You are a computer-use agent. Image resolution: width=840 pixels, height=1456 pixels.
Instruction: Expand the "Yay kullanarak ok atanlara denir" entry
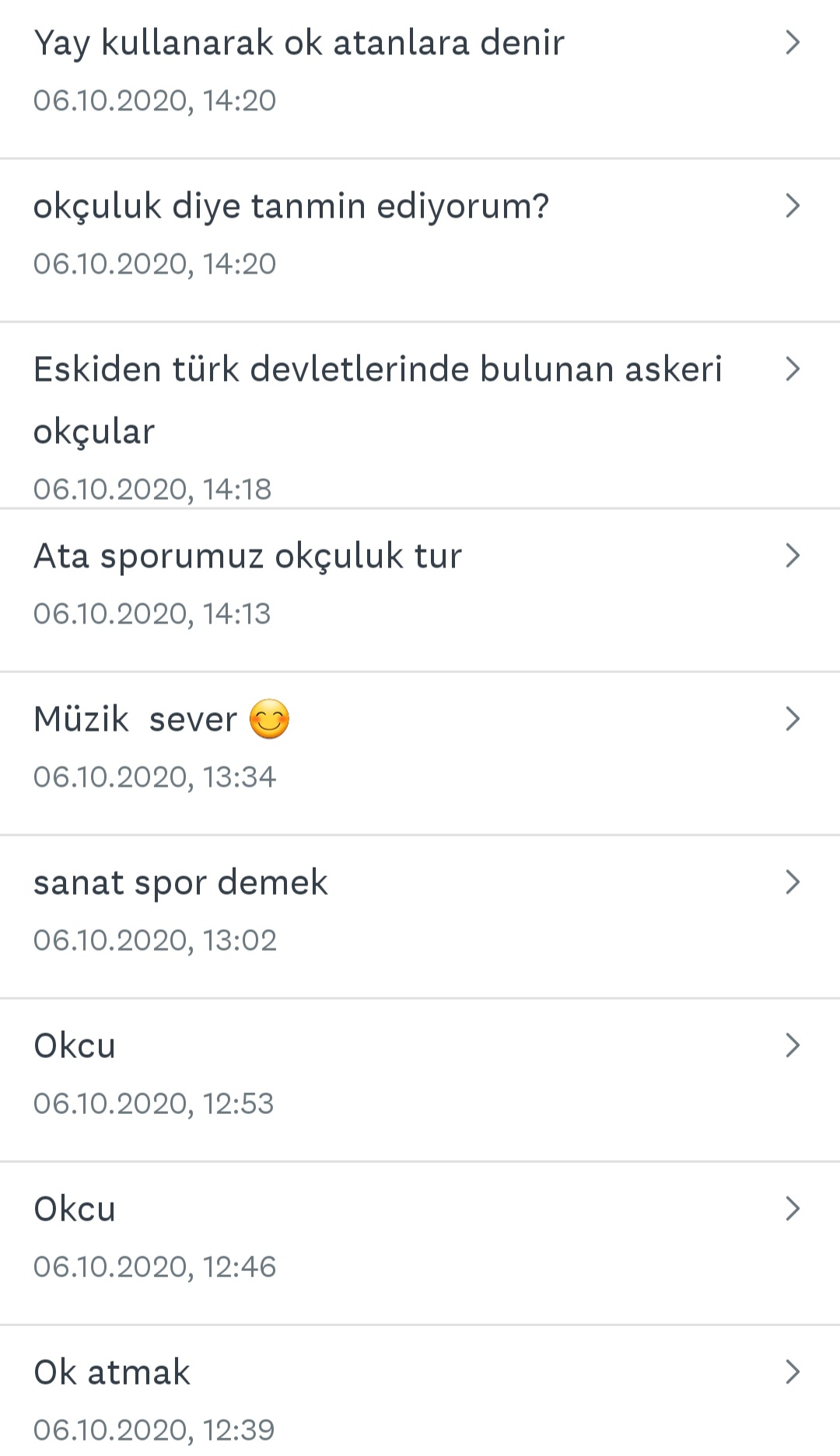[793, 43]
